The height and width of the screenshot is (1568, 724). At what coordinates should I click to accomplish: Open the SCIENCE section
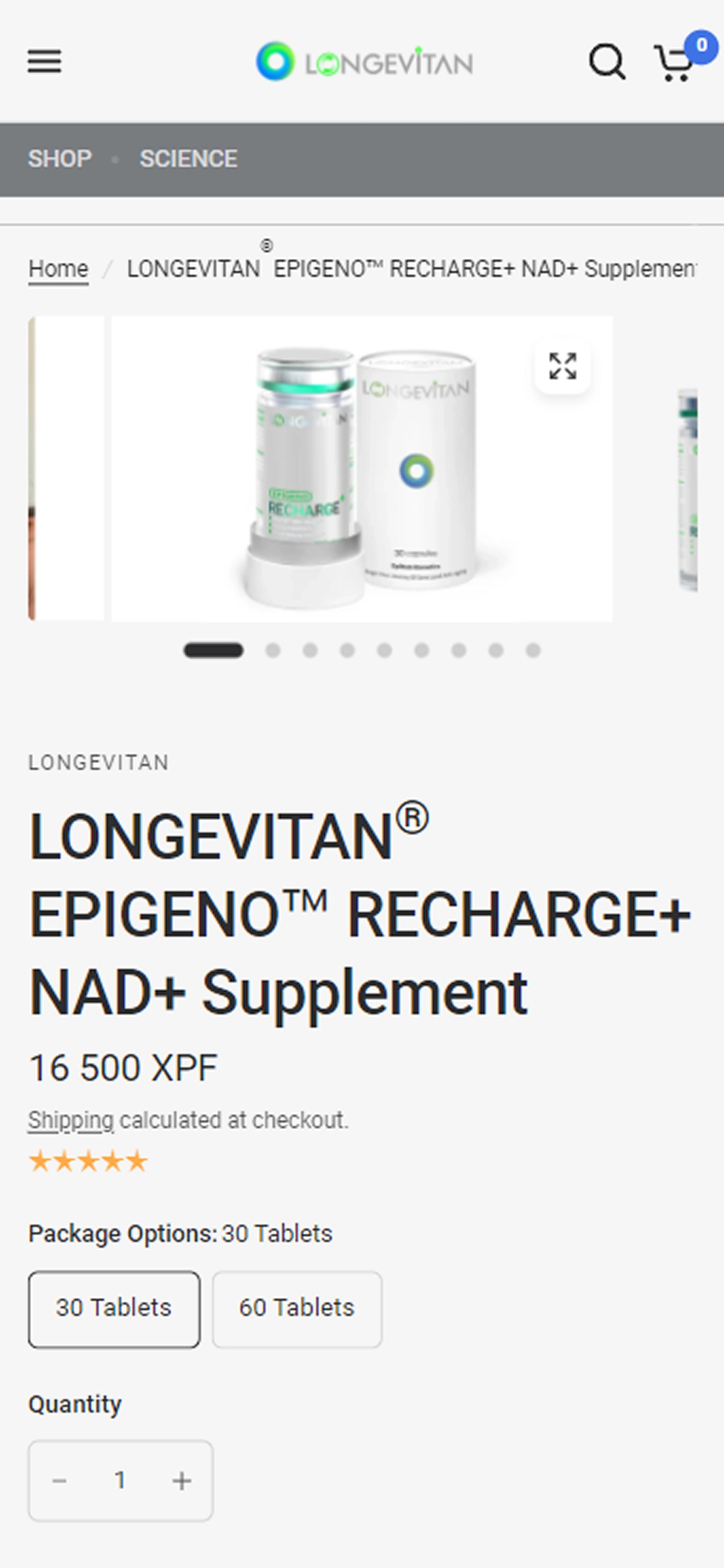pyautogui.click(x=188, y=159)
